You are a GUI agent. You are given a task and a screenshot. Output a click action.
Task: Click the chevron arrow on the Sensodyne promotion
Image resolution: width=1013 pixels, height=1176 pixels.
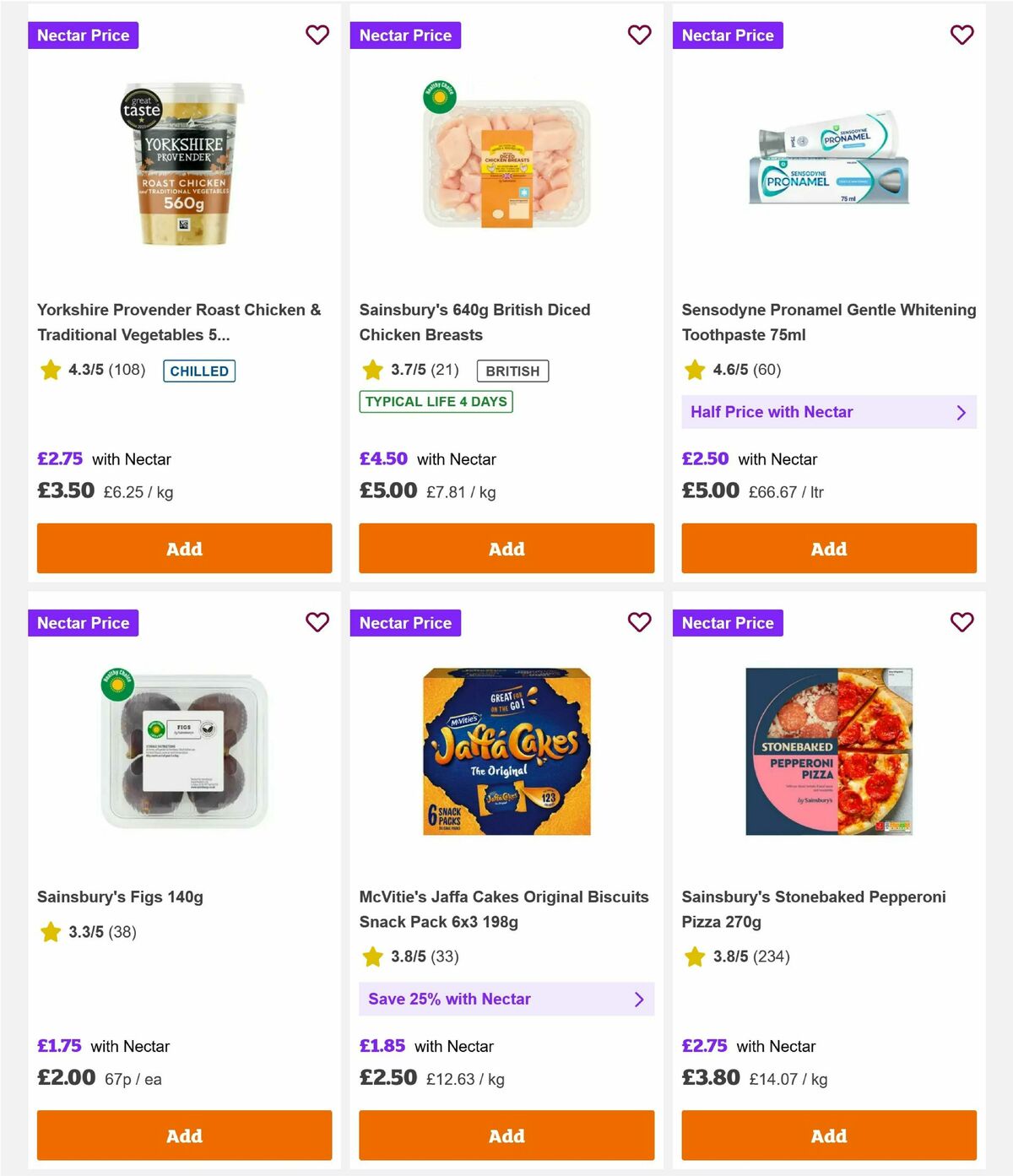(961, 412)
